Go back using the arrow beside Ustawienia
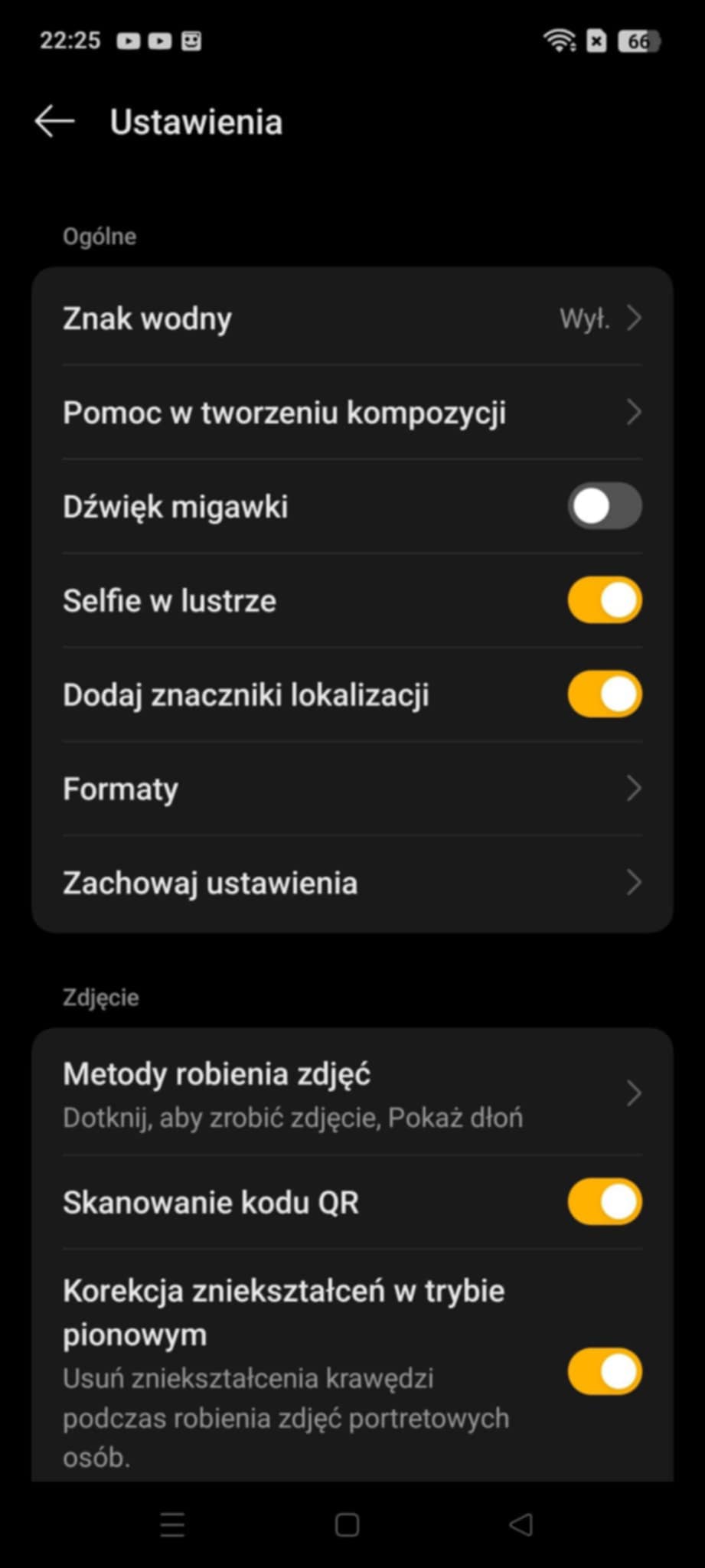This screenshot has height=1568, width=705. tap(54, 122)
